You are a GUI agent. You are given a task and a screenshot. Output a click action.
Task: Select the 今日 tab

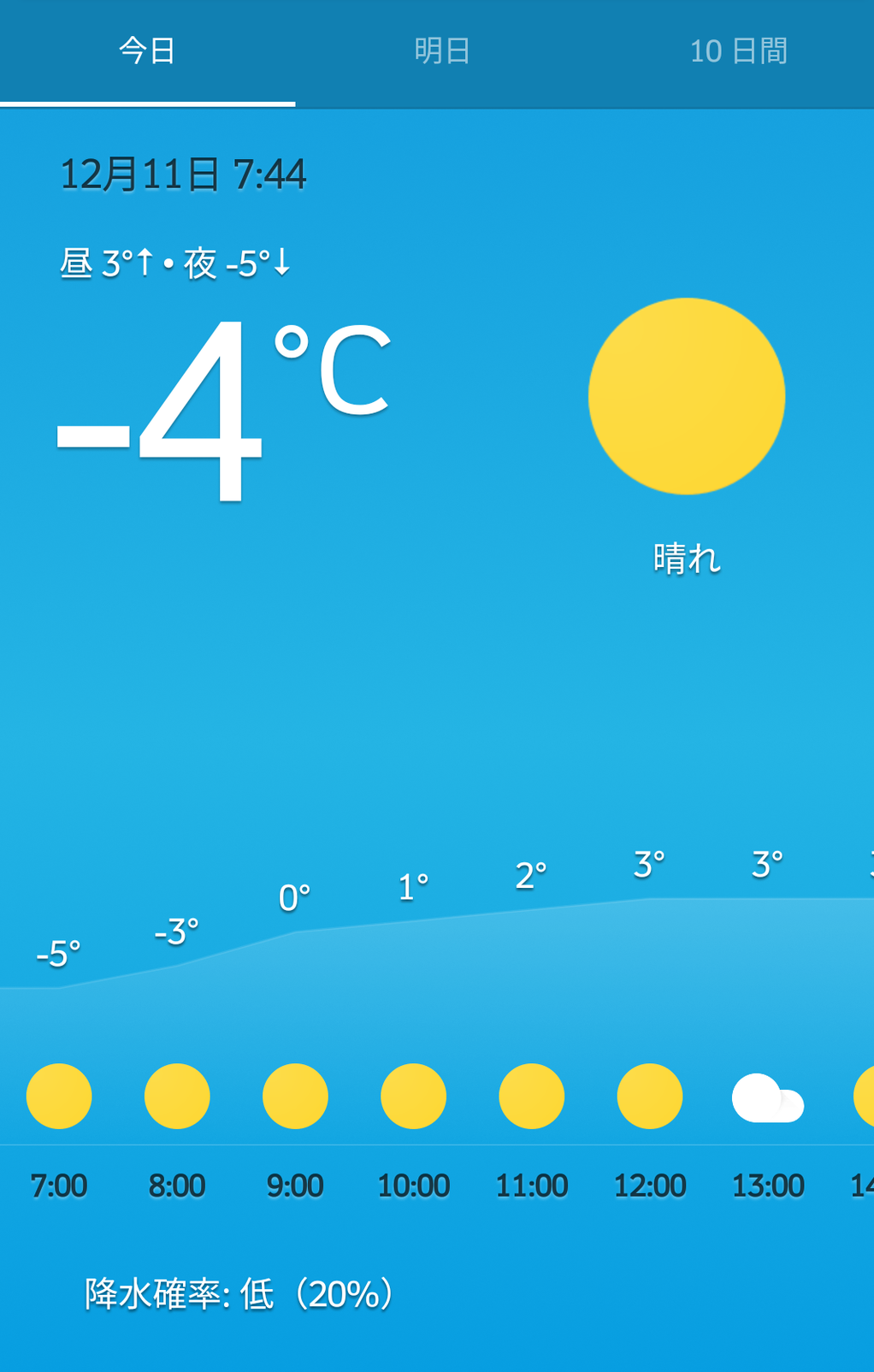tap(147, 51)
